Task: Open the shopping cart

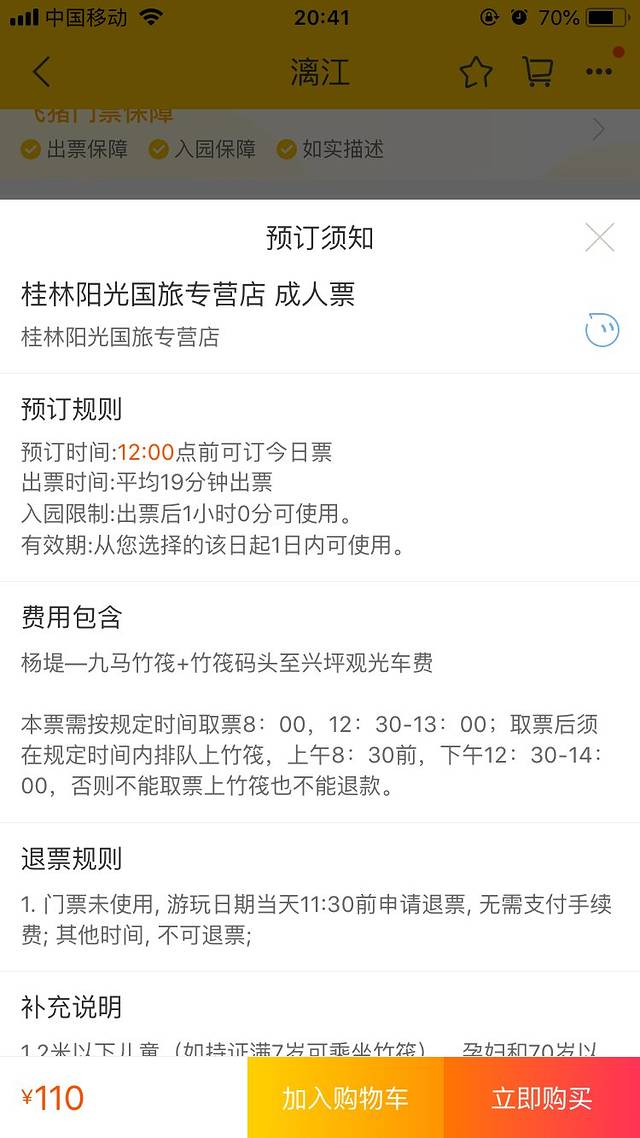Action: [x=537, y=72]
